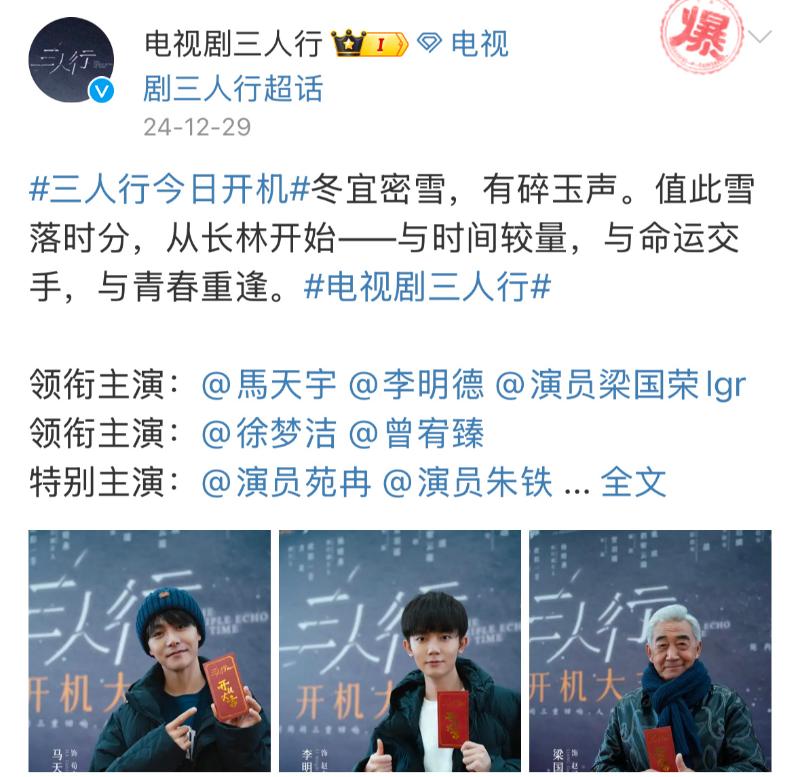The image size is (800, 777).
Task: View photo of man in blue beanie
Action: (x=150, y=650)
